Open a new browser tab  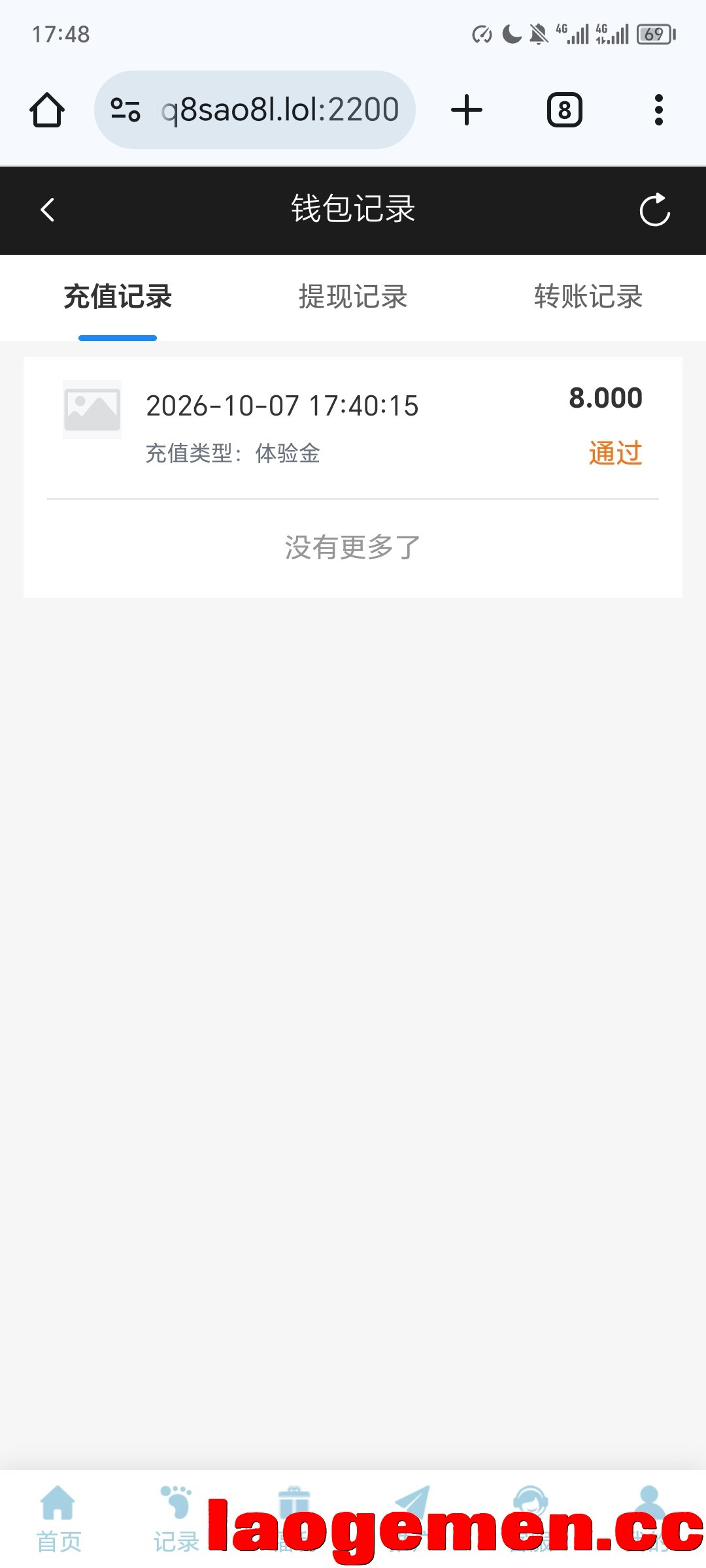(467, 110)
